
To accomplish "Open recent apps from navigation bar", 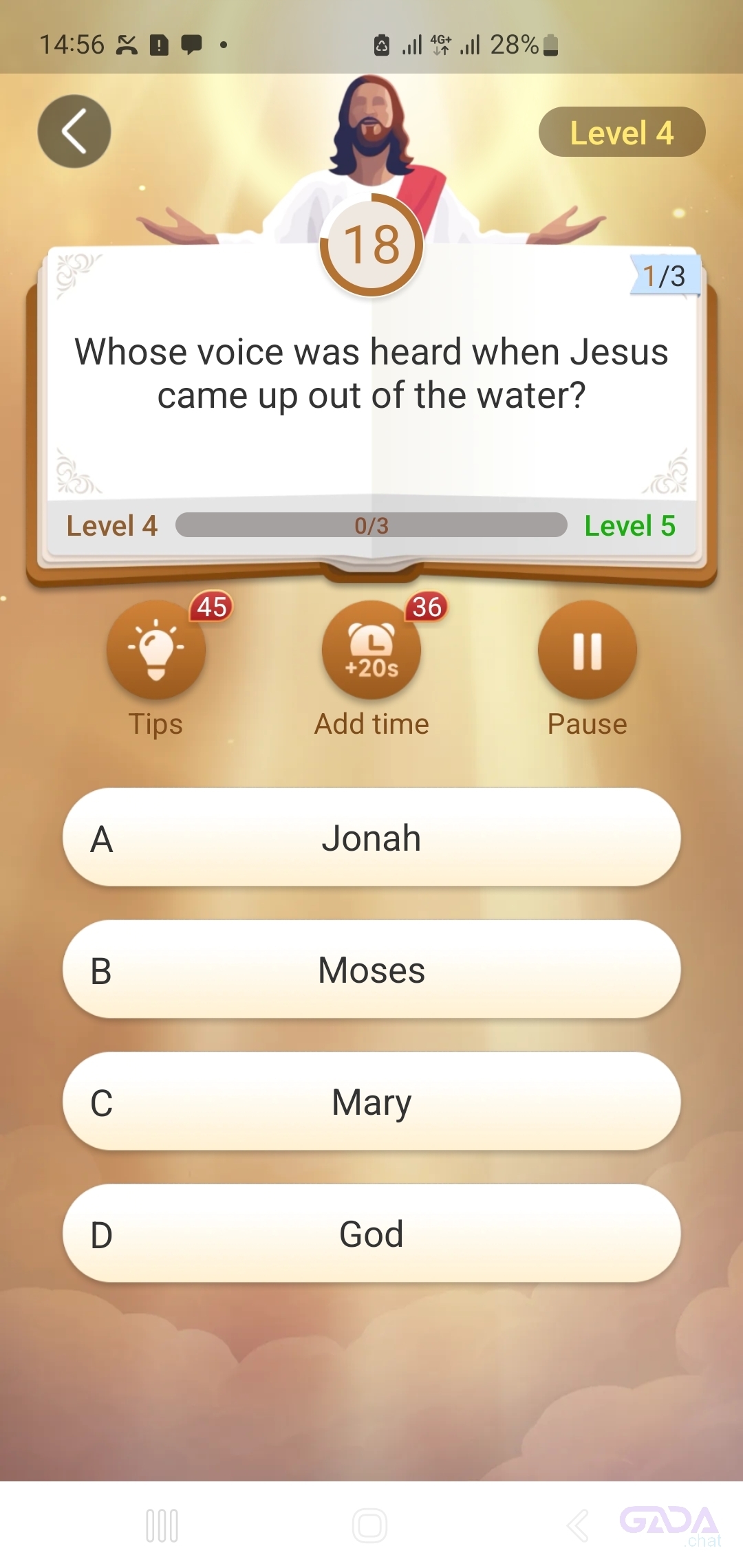I will [162, 1525].
